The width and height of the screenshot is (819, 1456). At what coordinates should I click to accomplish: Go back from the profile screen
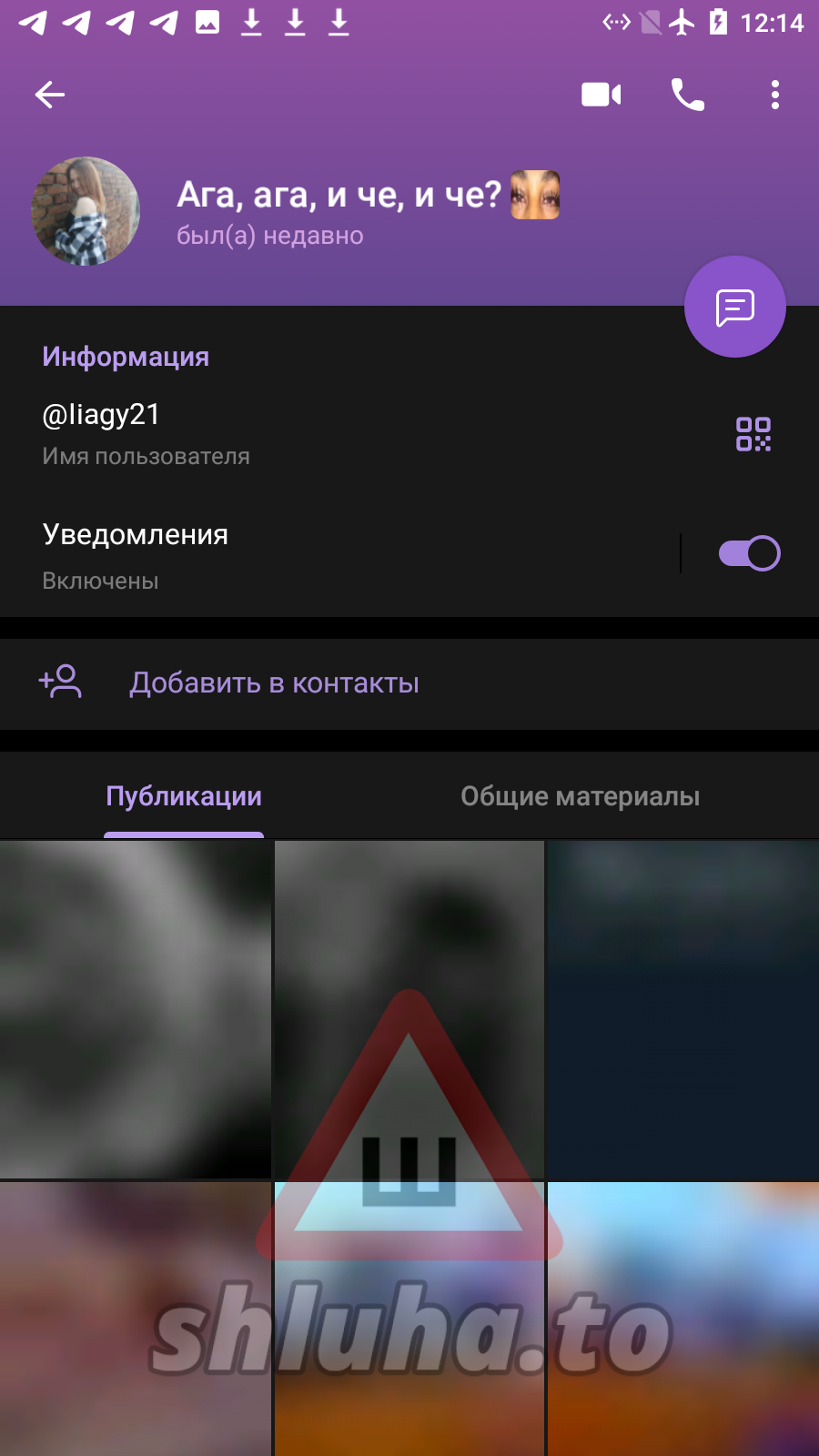coord(50,95)
